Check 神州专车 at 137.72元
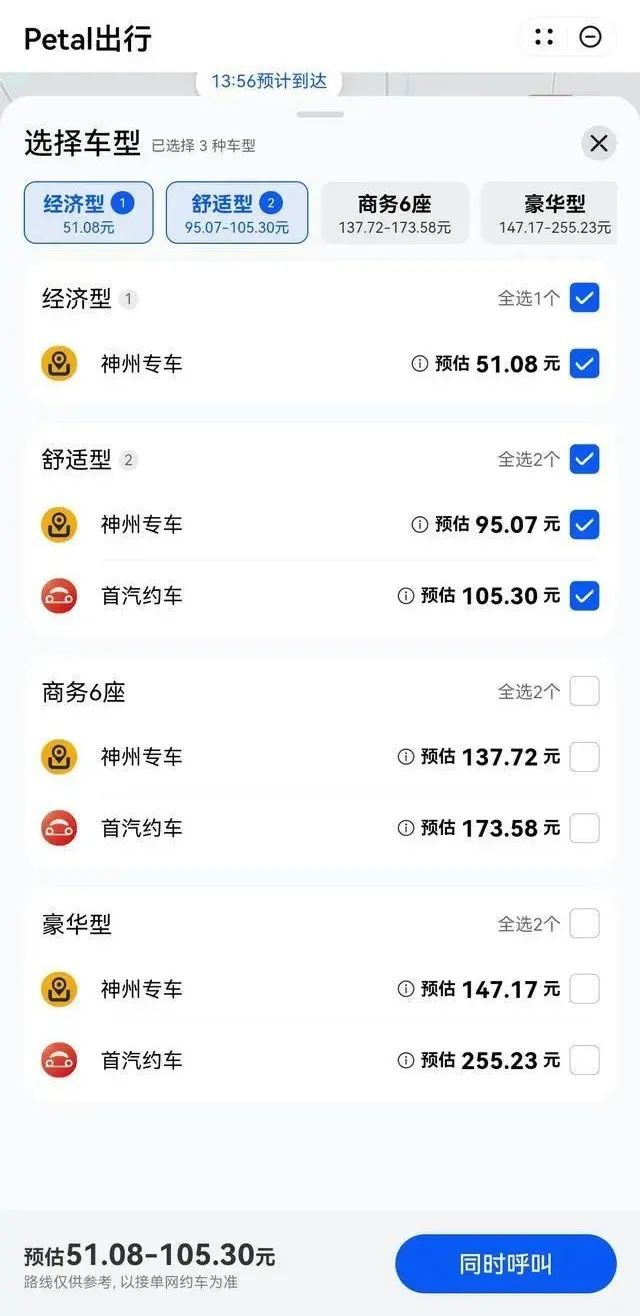Image resolution: width=640 pixels, height=1316 pixels. click(584, 757)
